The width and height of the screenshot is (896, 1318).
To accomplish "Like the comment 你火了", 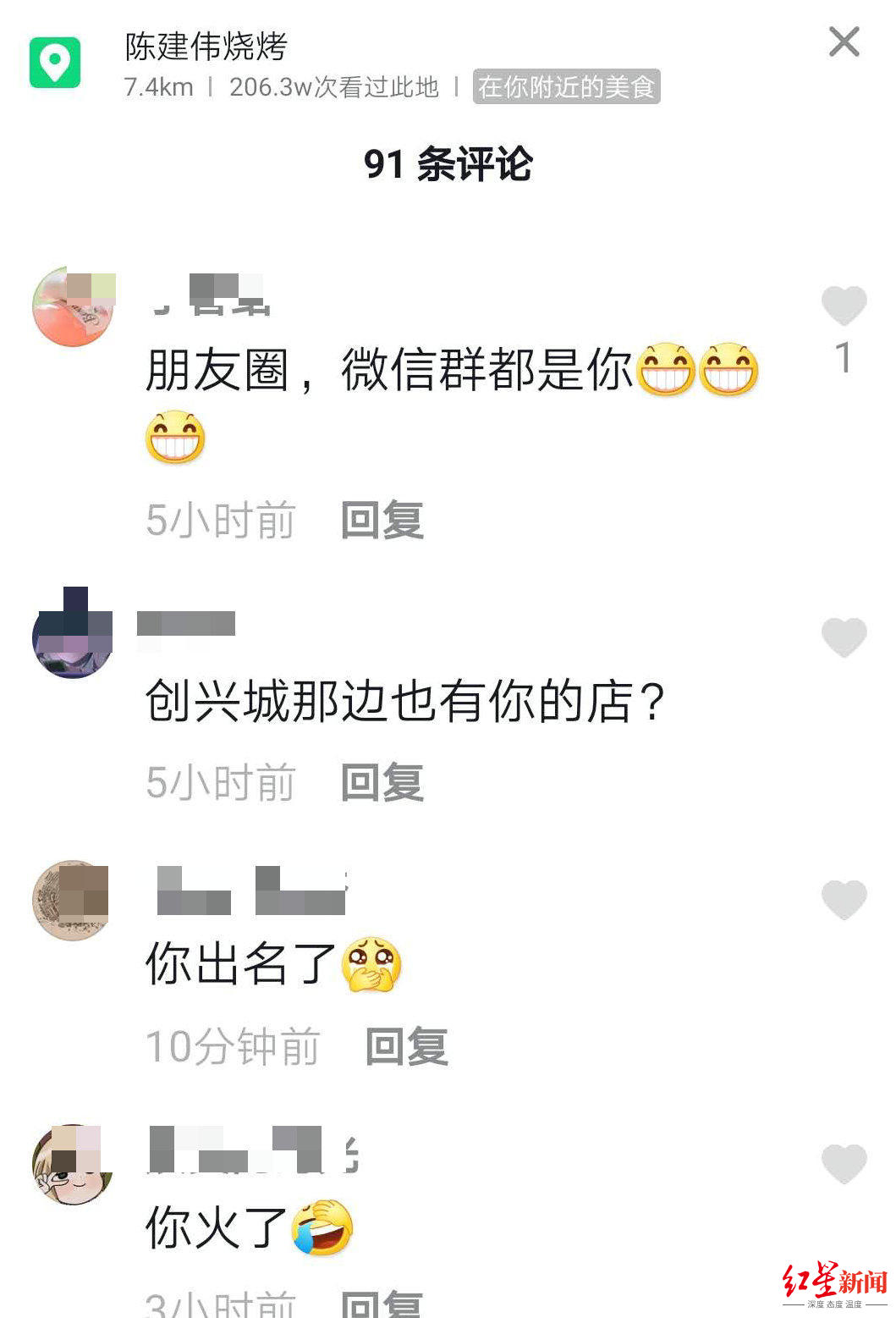I will [x=844, y=1163].
